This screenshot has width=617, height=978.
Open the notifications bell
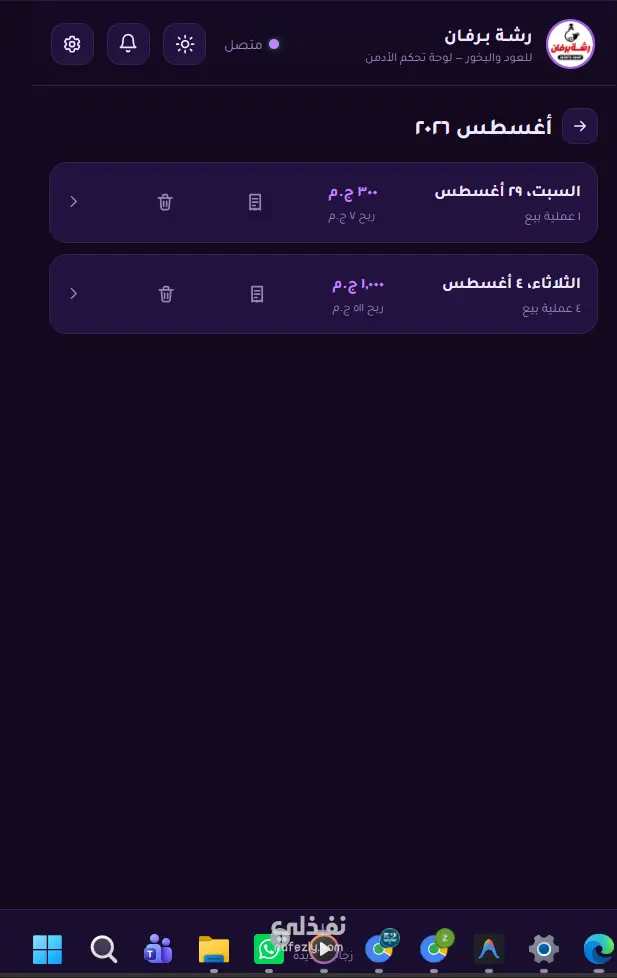129,44
